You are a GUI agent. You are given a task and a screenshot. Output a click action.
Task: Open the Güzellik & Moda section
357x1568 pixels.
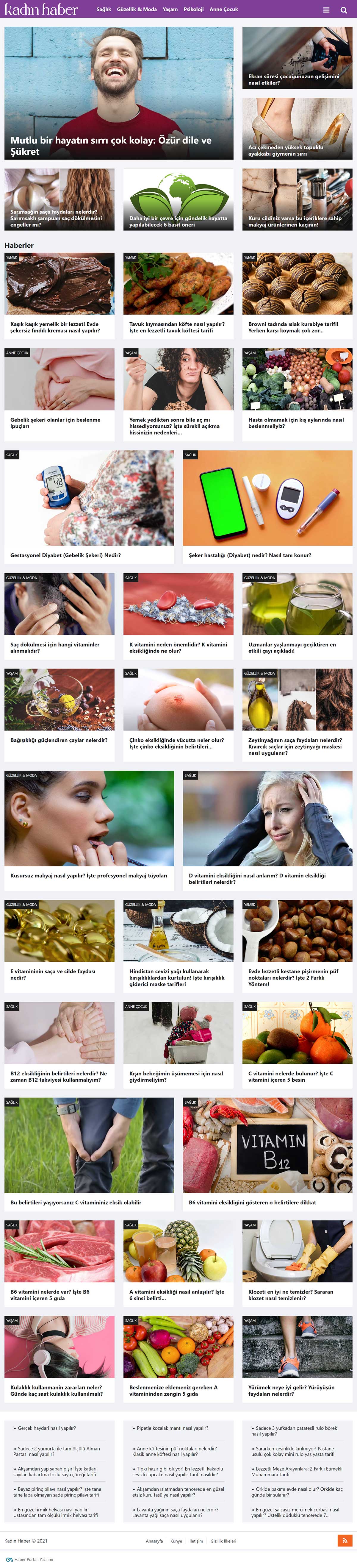pyautogui.click(x=137, y=9)
